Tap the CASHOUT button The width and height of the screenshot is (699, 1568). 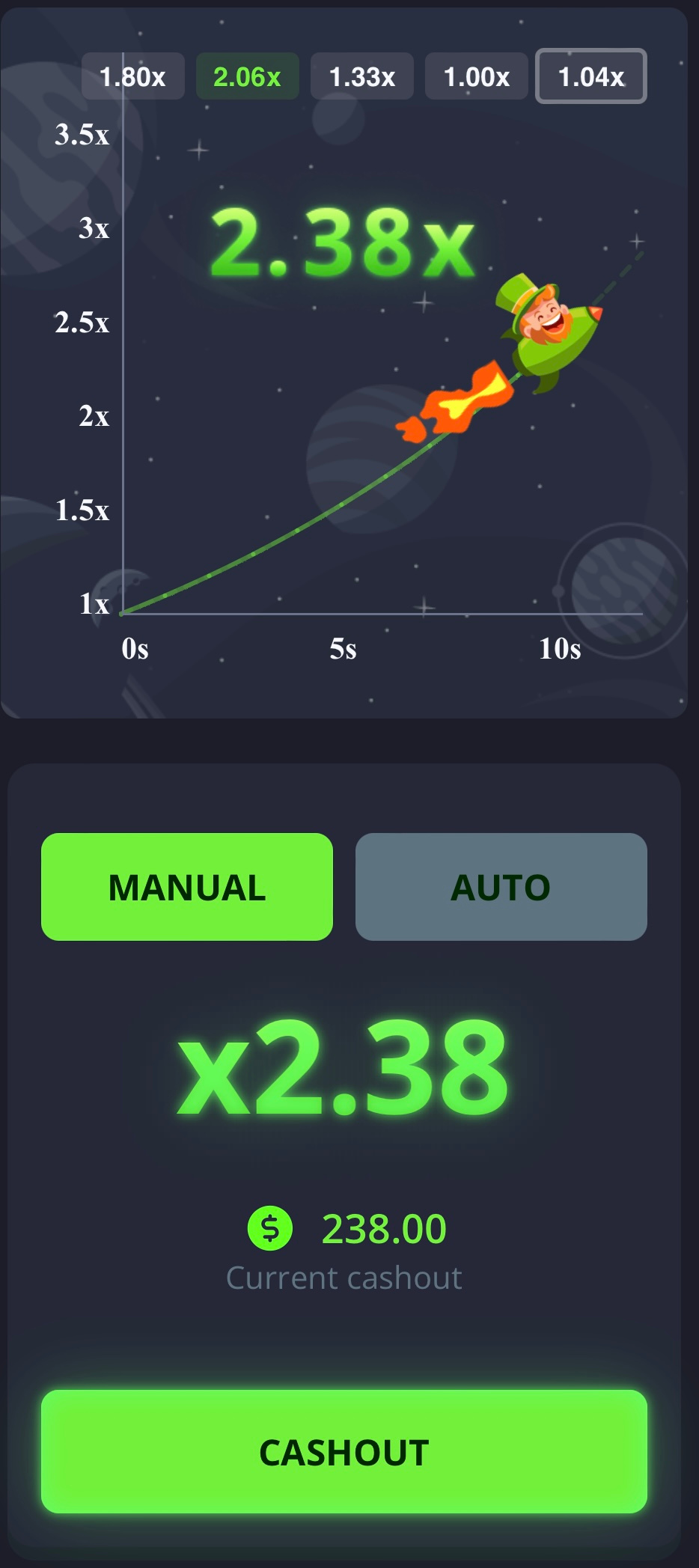point(344,1451)
